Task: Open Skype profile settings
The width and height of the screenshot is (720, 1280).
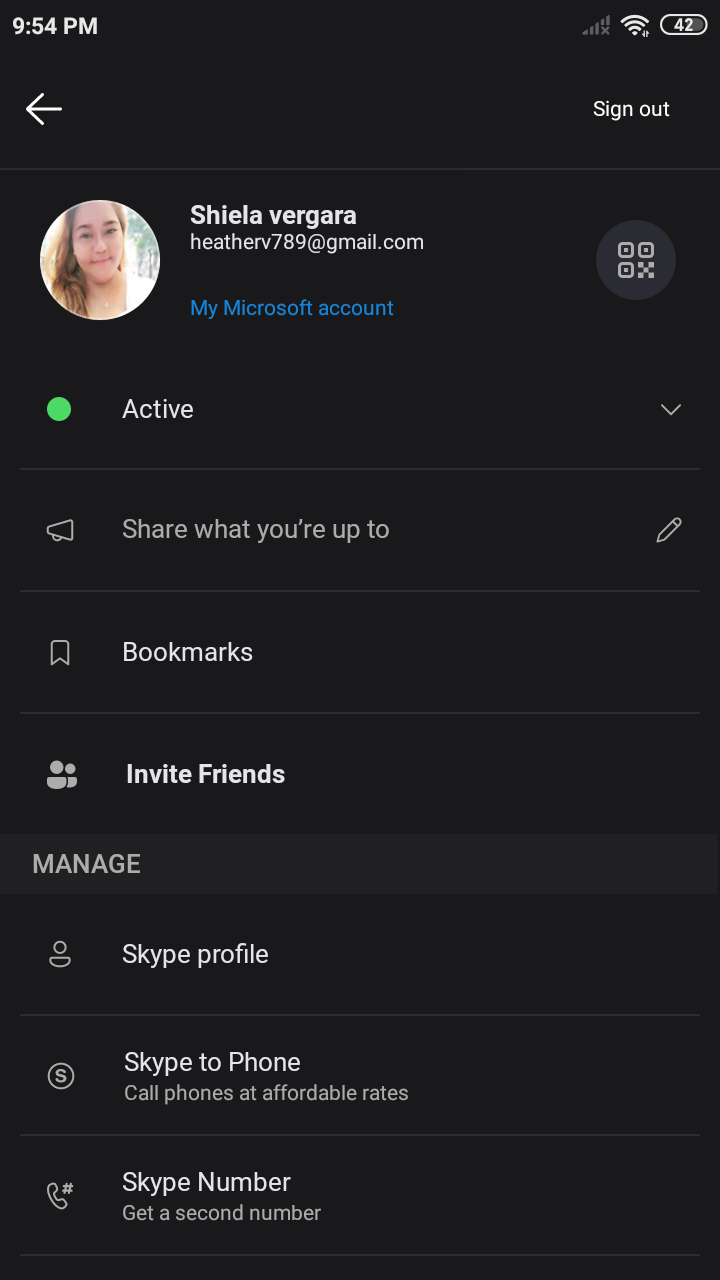Action: 360,954
